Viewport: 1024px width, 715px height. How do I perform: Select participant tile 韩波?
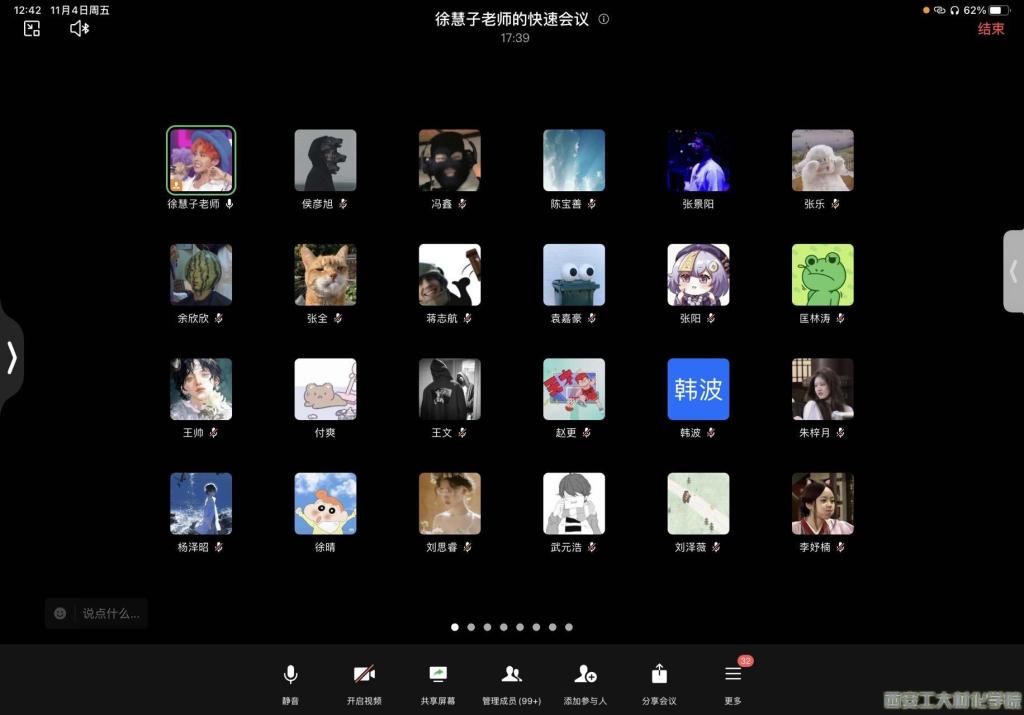coord(698,389)
